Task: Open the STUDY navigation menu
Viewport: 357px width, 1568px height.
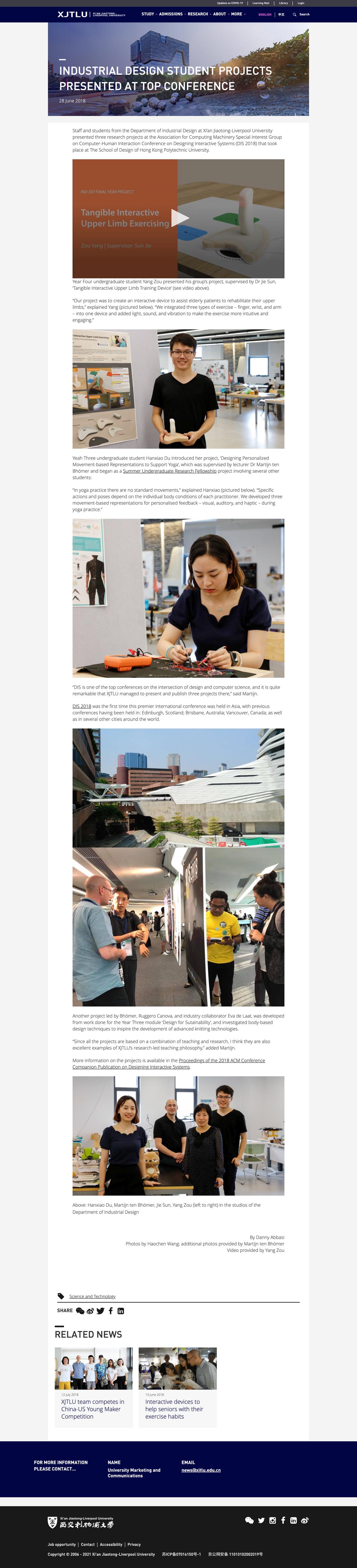Action: click(148, 14)
